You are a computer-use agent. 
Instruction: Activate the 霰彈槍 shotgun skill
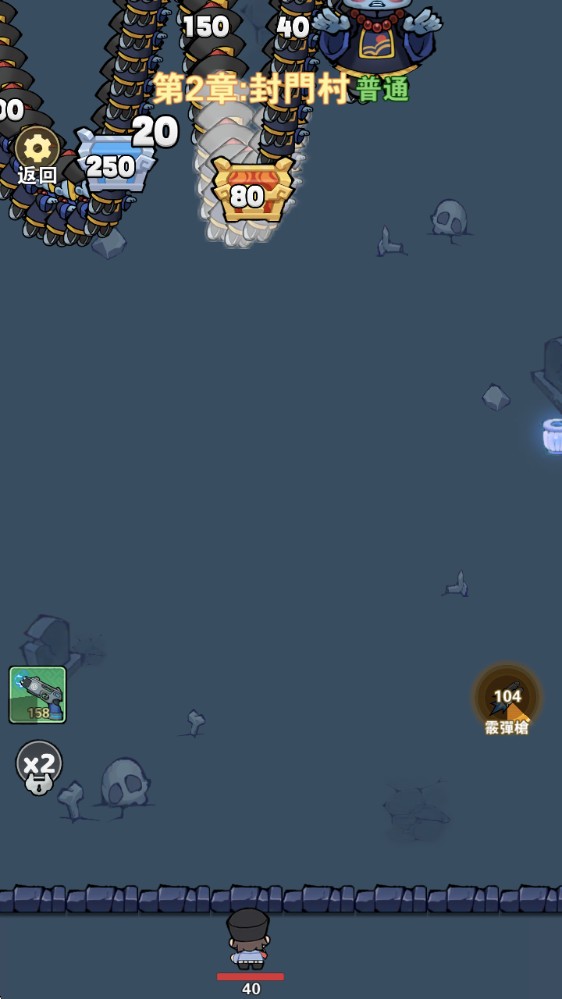pyautogui.click(x=507, y=699)
